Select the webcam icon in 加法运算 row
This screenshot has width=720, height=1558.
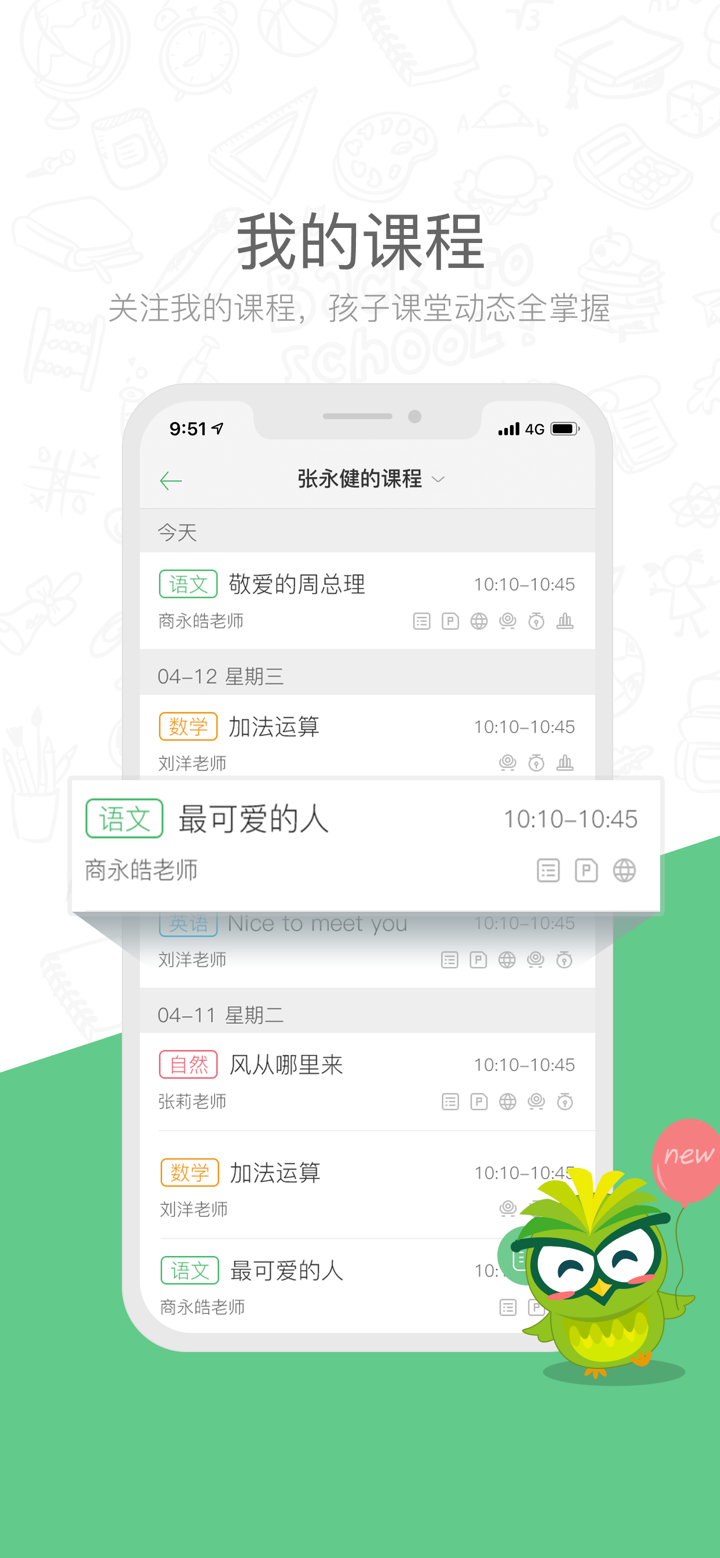(508, 760)
